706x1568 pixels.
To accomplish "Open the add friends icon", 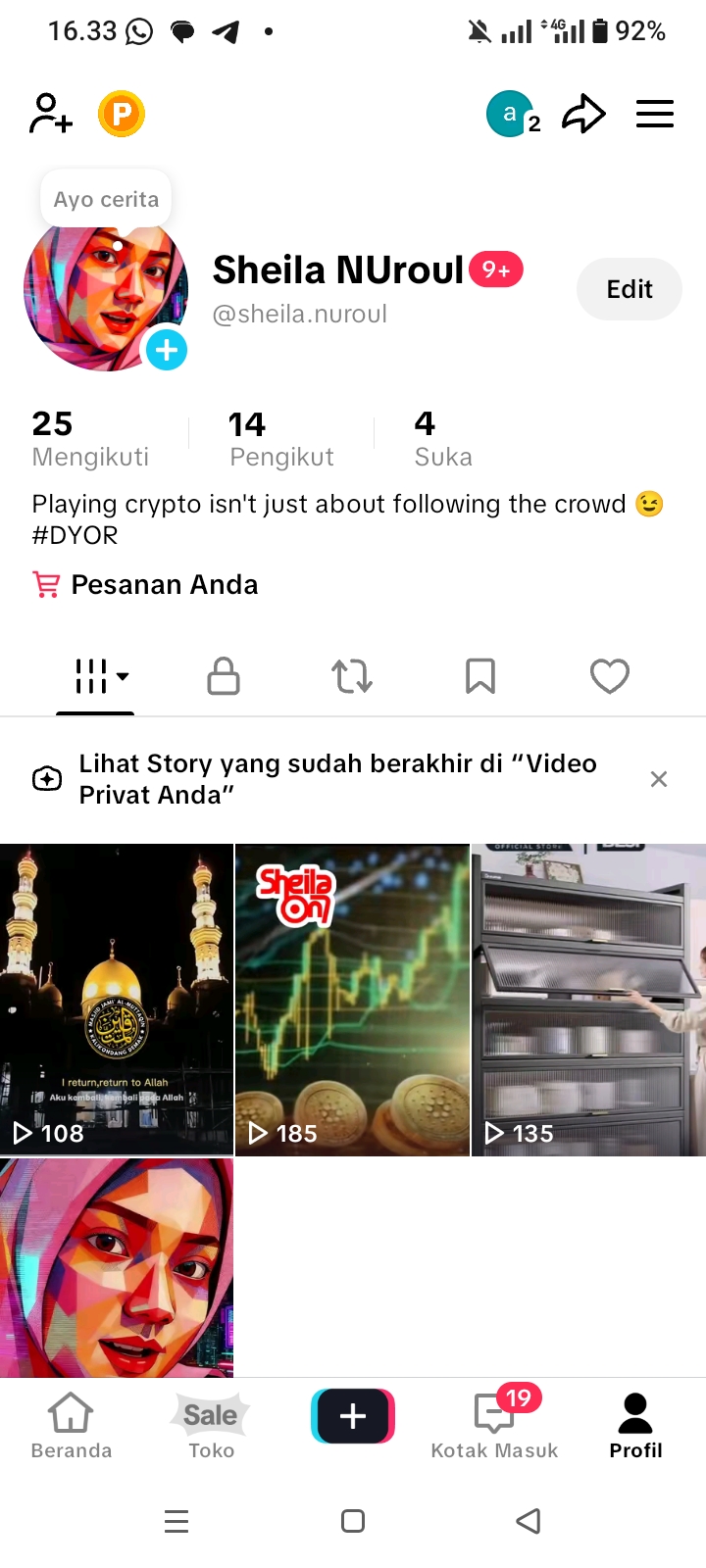I will pos(51,114).
